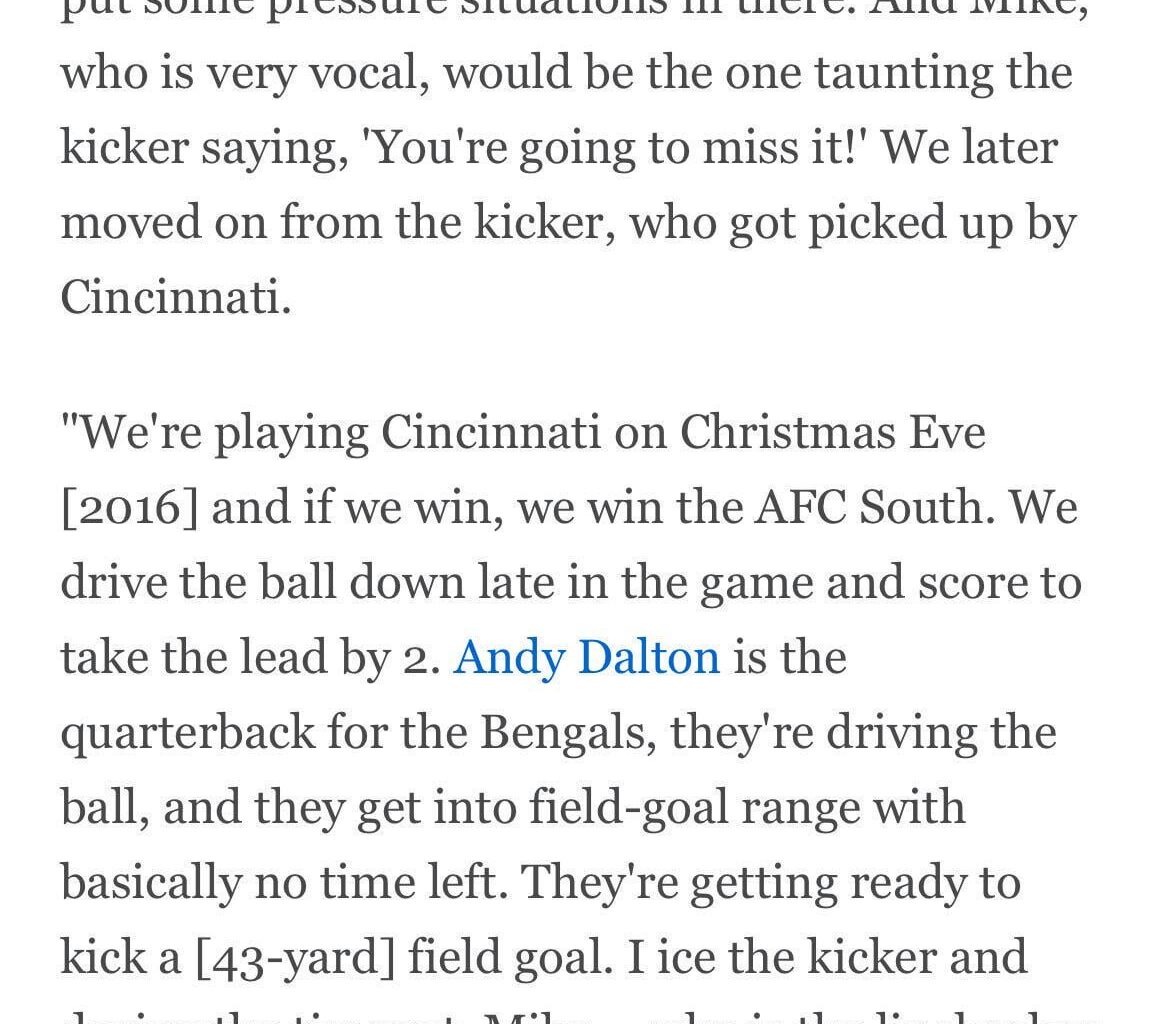Open the Andy Dalton link

(x=586, y=658)
